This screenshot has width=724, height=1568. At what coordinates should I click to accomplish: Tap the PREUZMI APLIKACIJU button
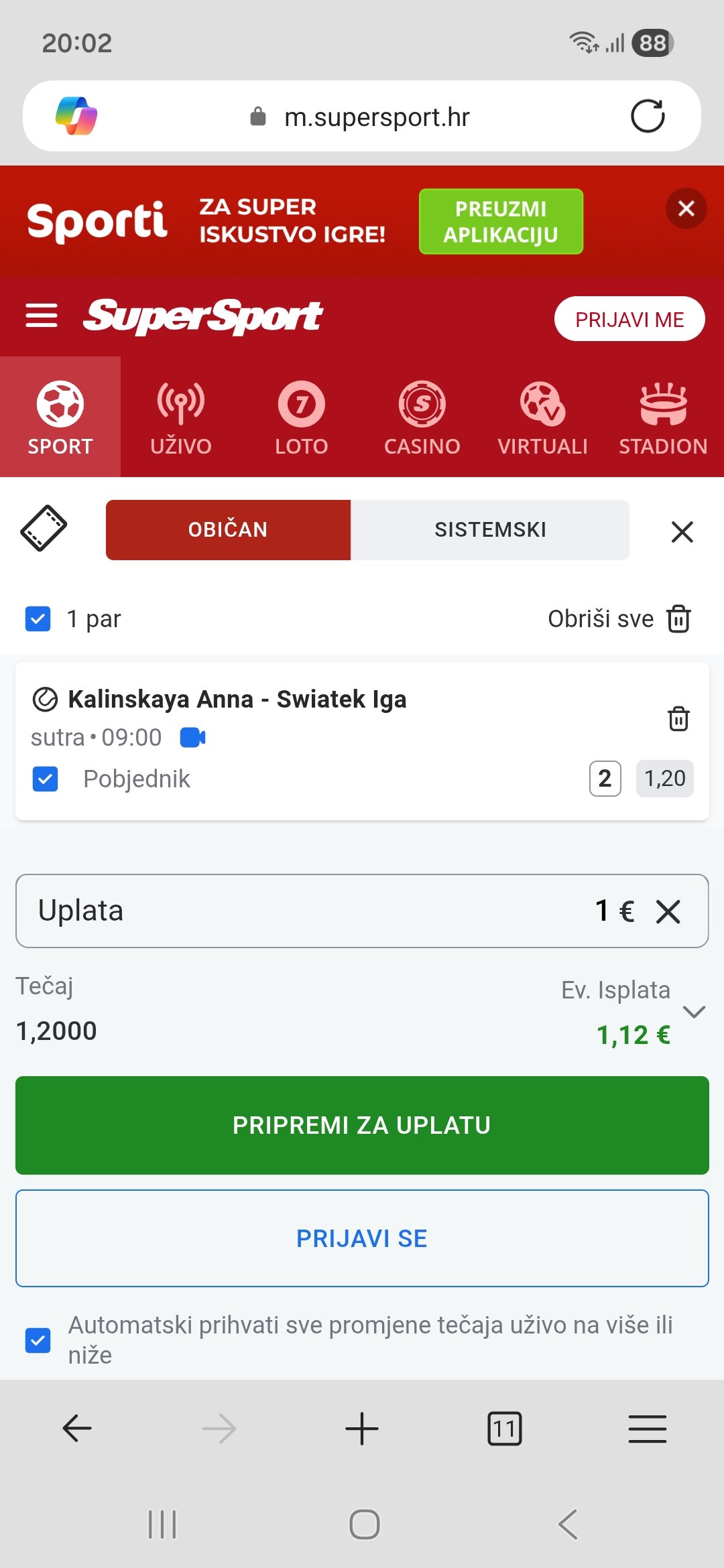coord(501,222)
